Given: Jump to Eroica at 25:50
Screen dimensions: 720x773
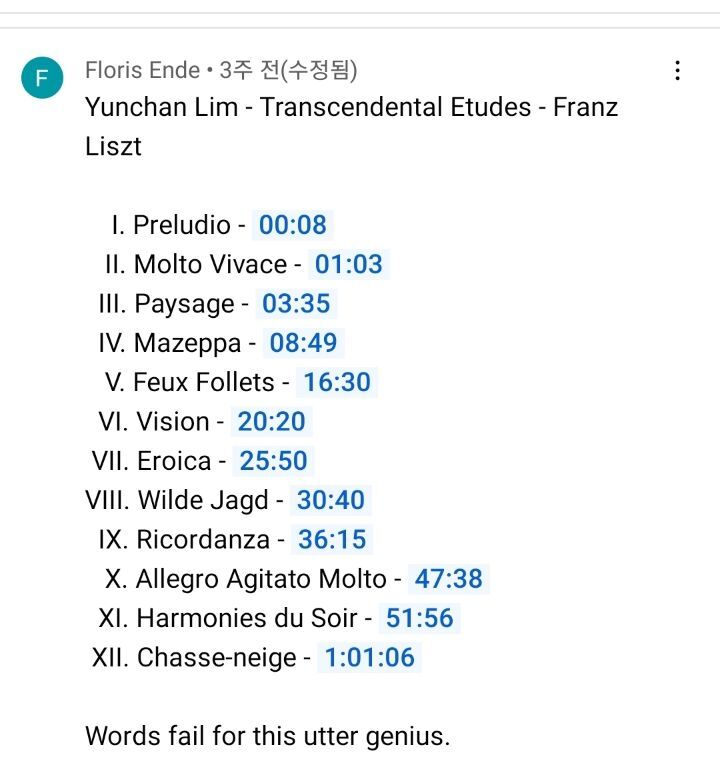Looking at the screenshot, I should click(x=273, y=461).
